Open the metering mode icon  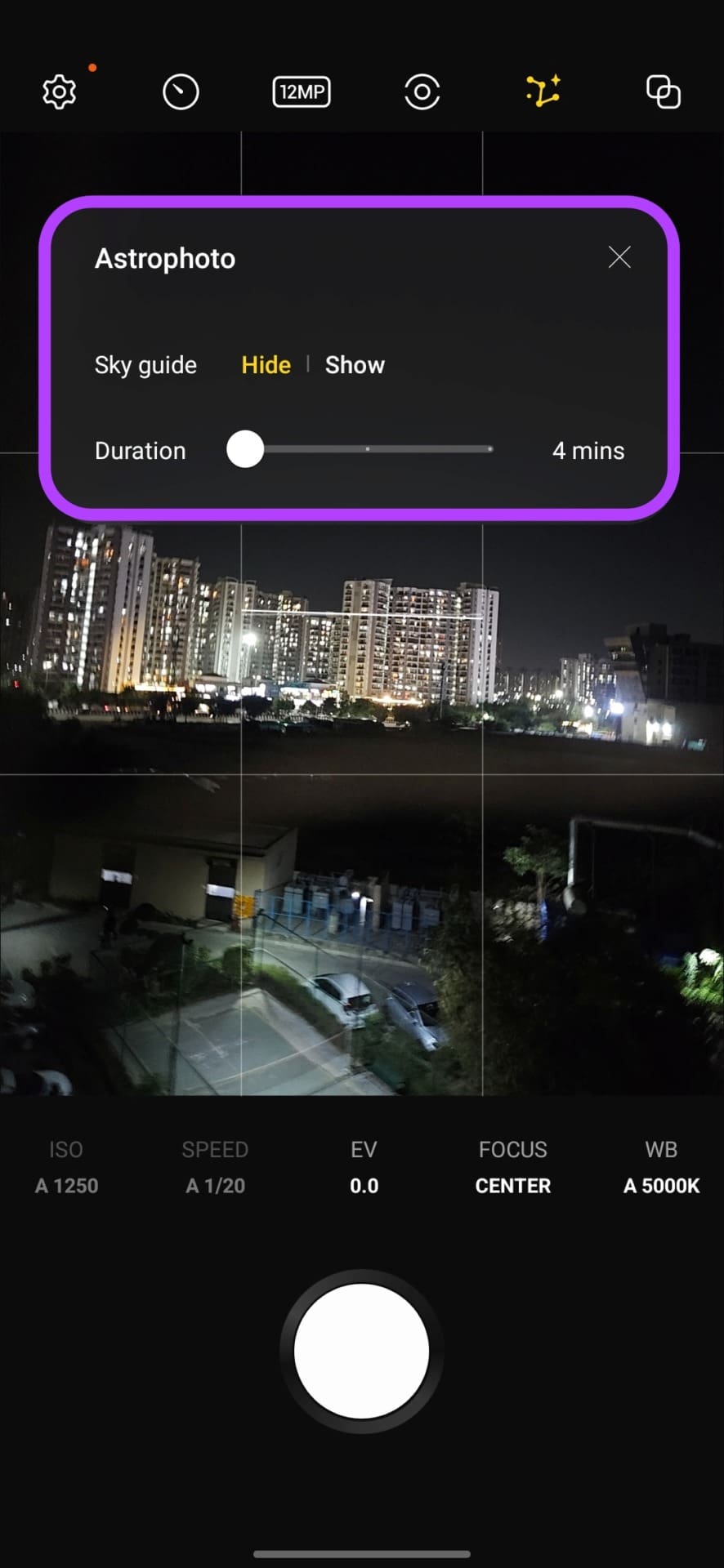422,91
